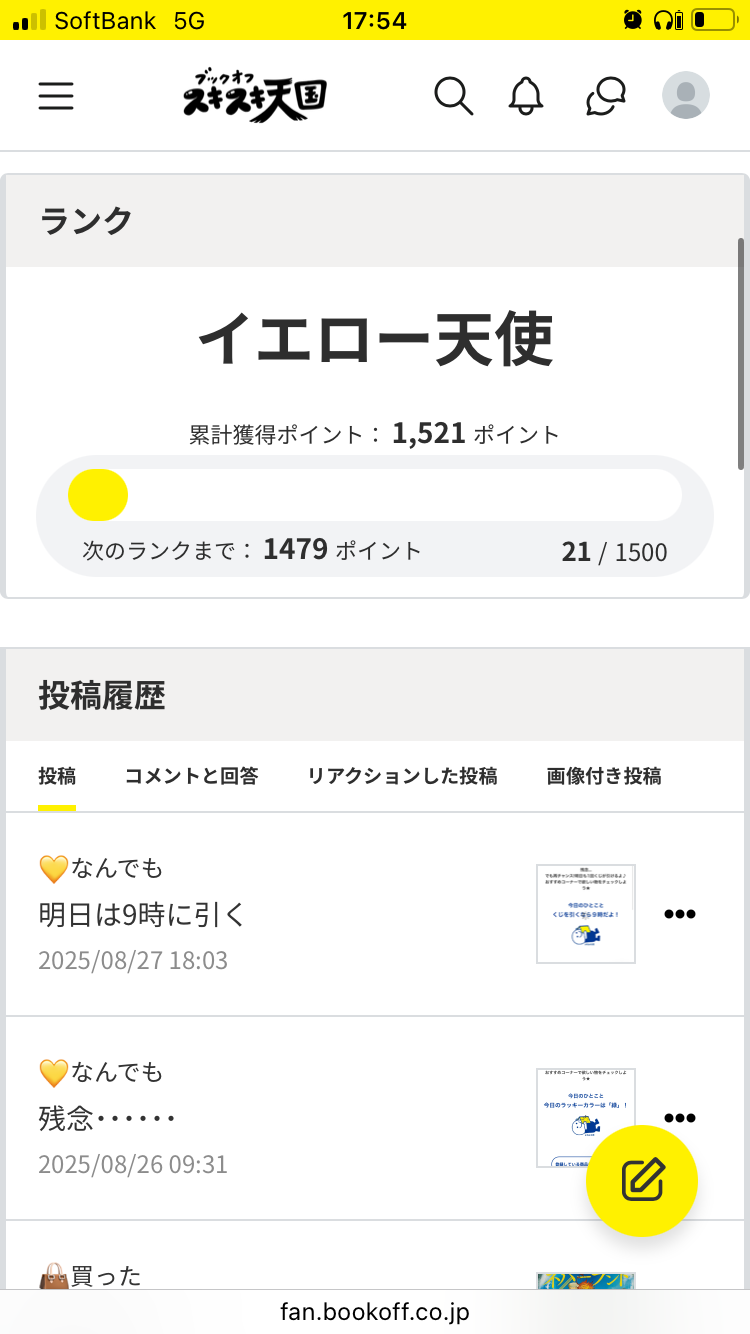Open the hamburger drawer menu
The height and width of the screenshot is (1334, 750).
56,95
